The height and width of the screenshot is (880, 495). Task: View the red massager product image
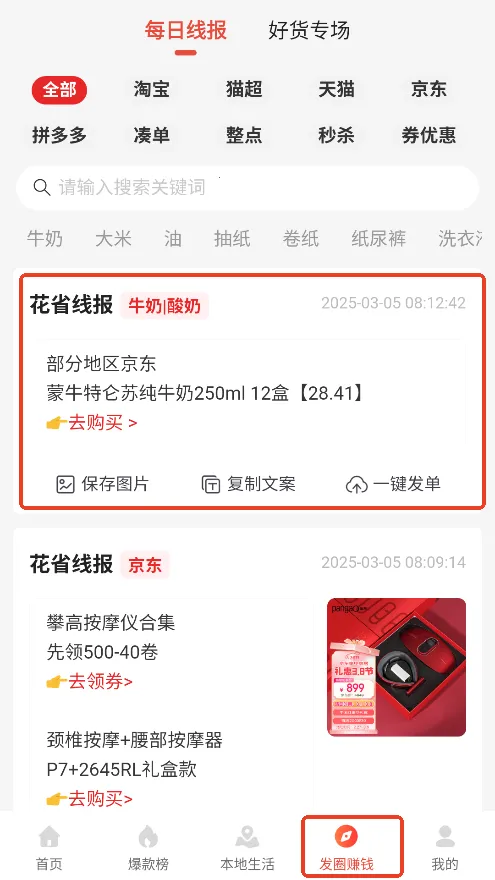pos(397,667)
